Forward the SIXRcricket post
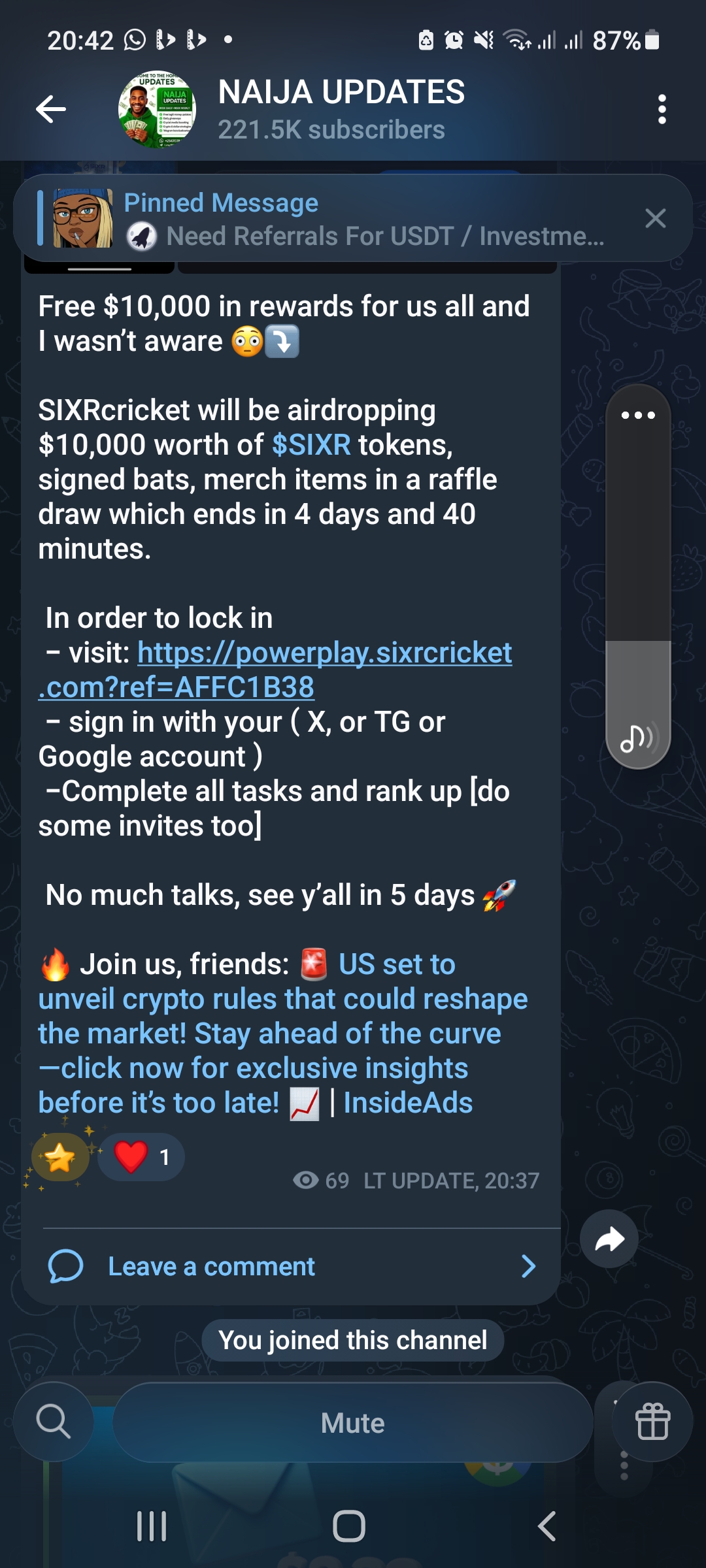This screenshot has width=706, height=1568. 609,1239
